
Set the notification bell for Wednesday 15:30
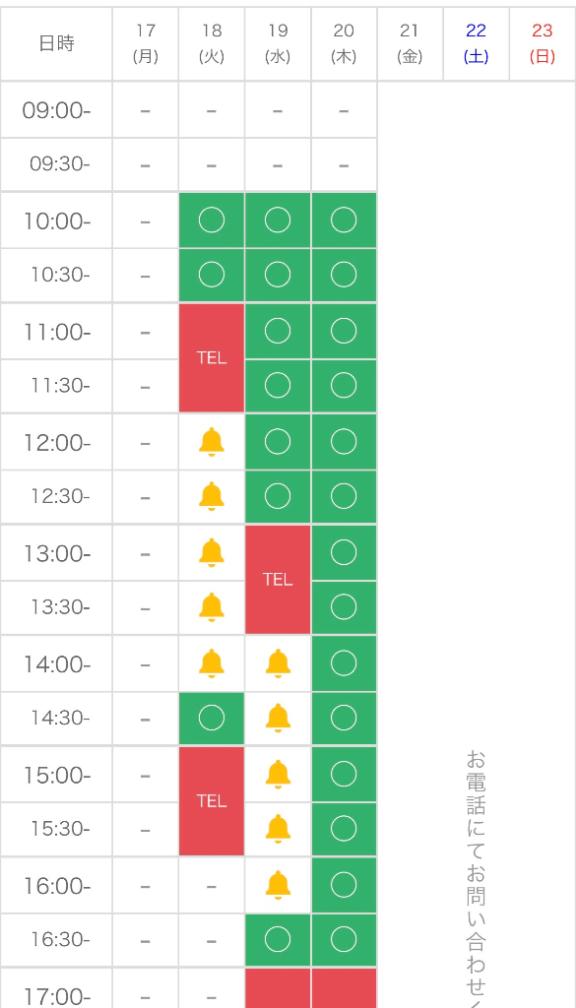coord(278,829)
